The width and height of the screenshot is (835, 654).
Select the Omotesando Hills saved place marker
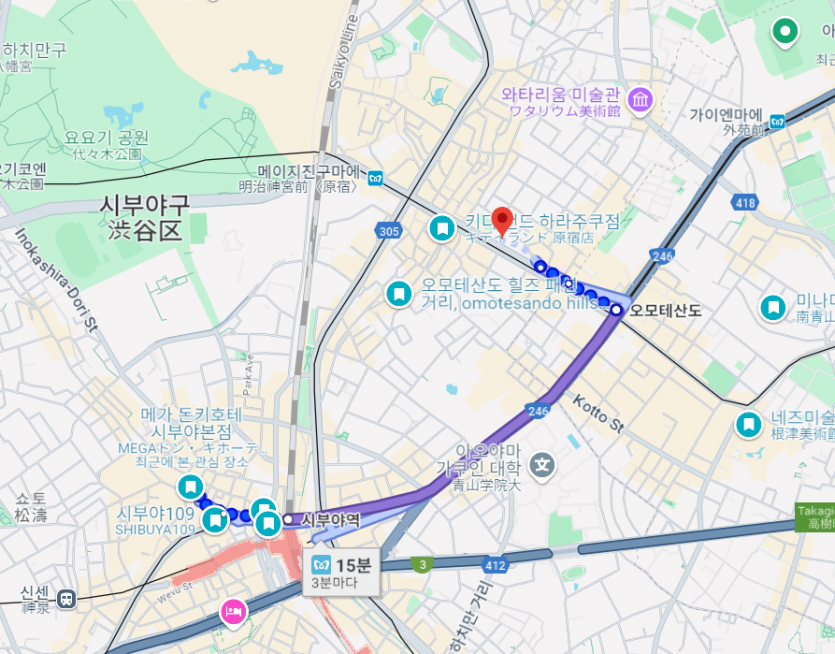399,294
